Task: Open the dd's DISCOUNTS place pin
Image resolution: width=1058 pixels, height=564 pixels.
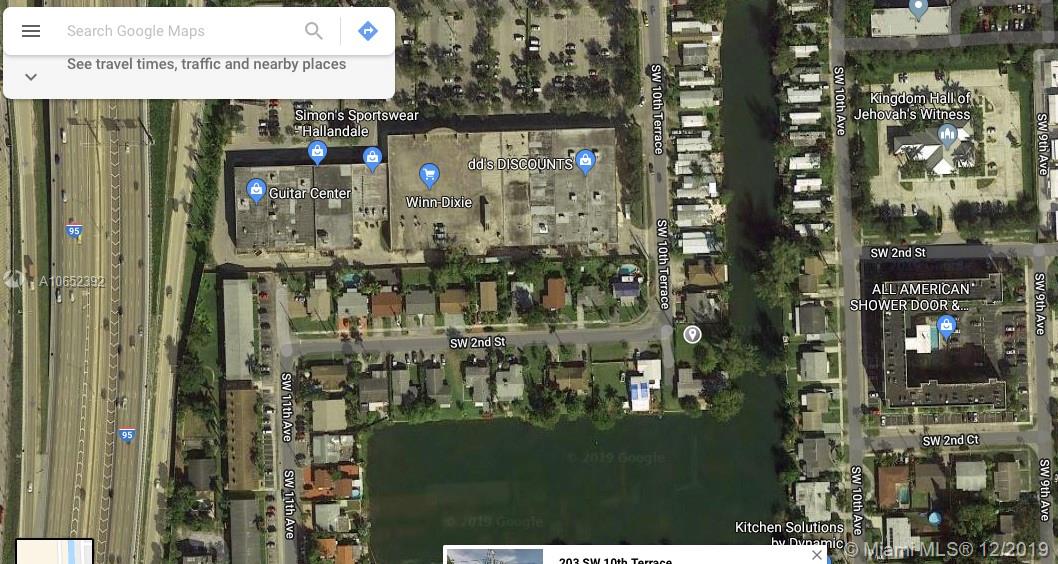Action: (x=586, y=160)
